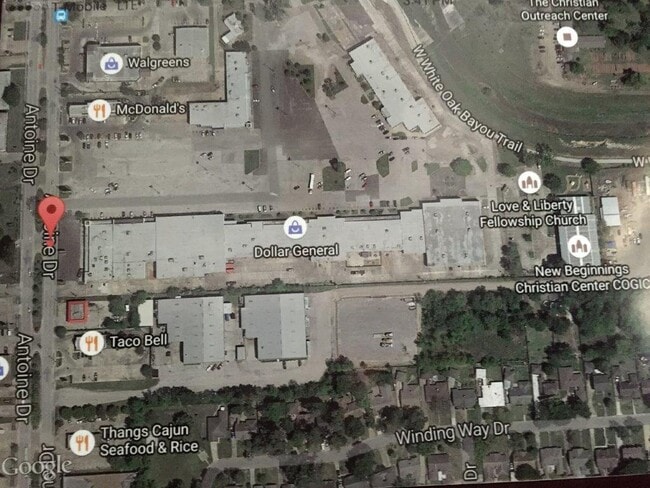The height and width of the screenshot is (488, 650).
Task: Tap the Dollar General store marker
Action: point(293,227)
